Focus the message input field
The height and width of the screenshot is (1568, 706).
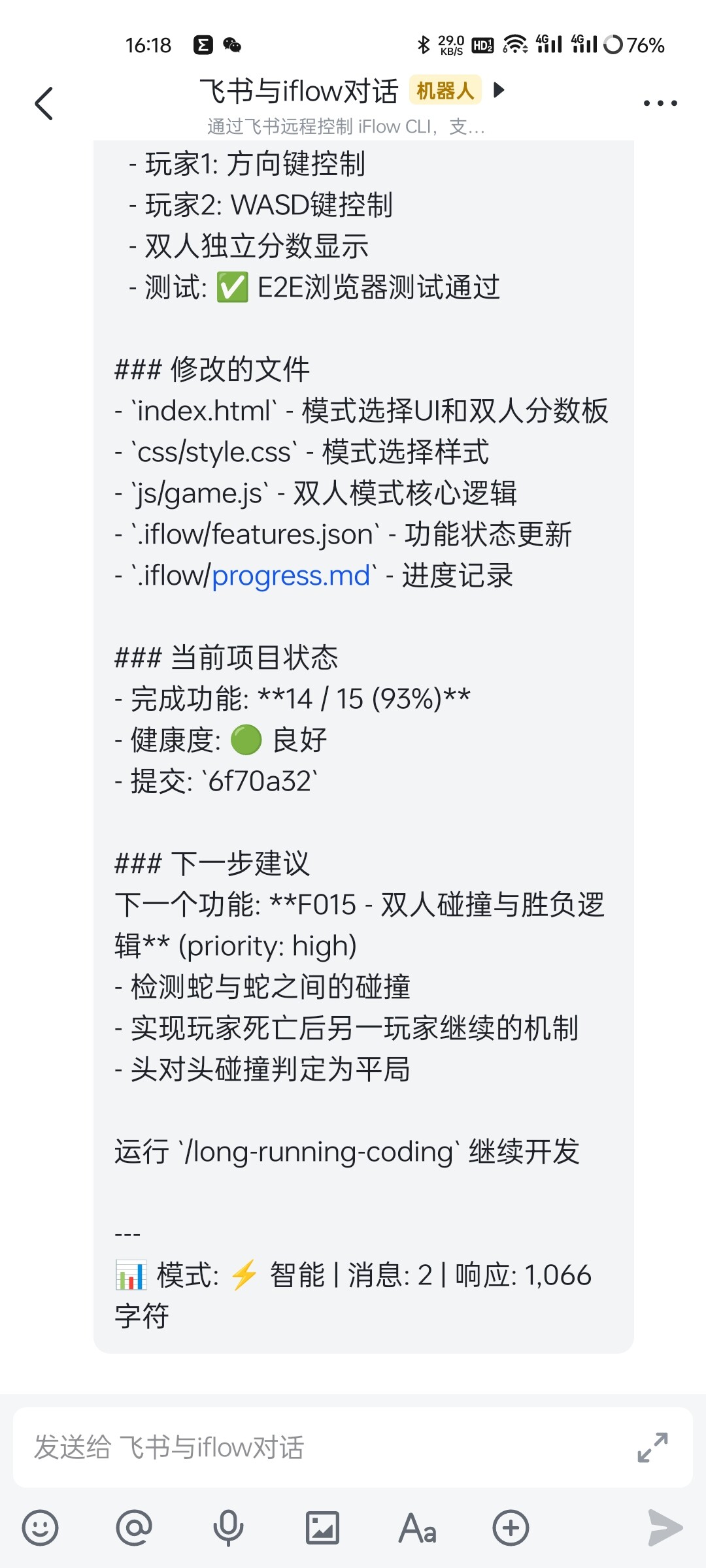point(314,1448)
